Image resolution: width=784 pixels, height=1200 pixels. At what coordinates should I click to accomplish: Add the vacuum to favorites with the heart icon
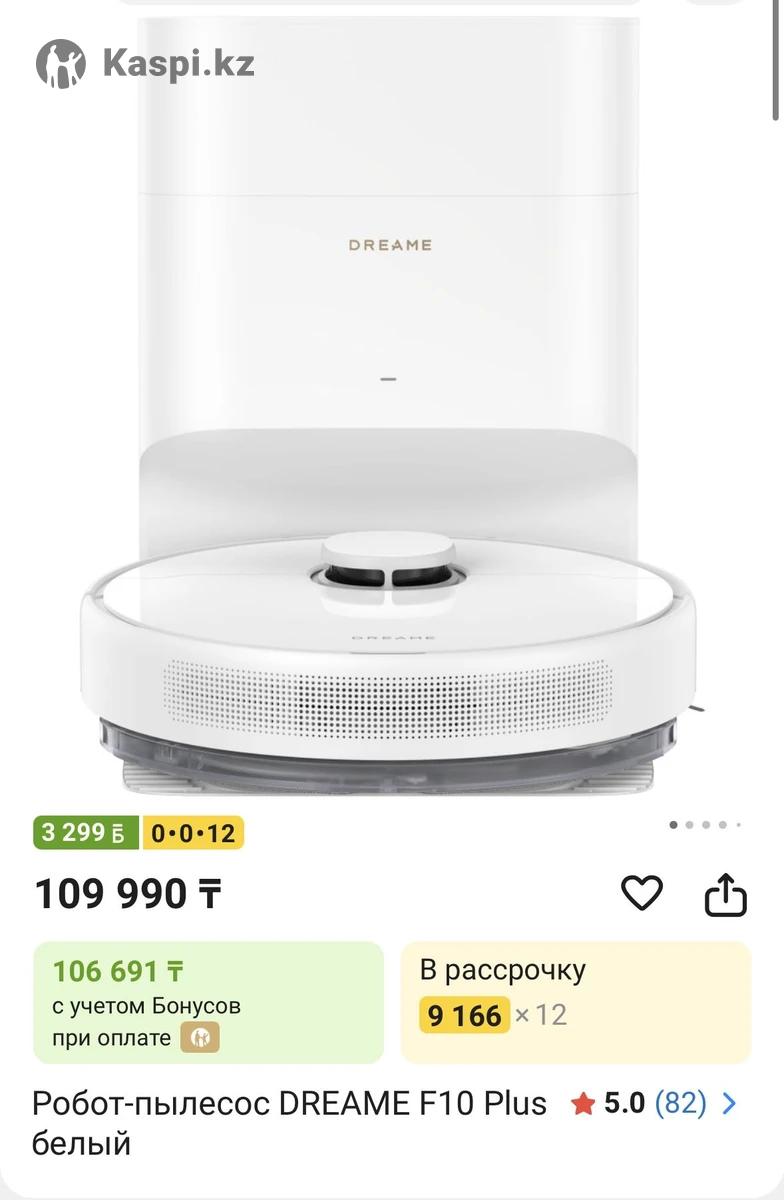pos(642,893)
